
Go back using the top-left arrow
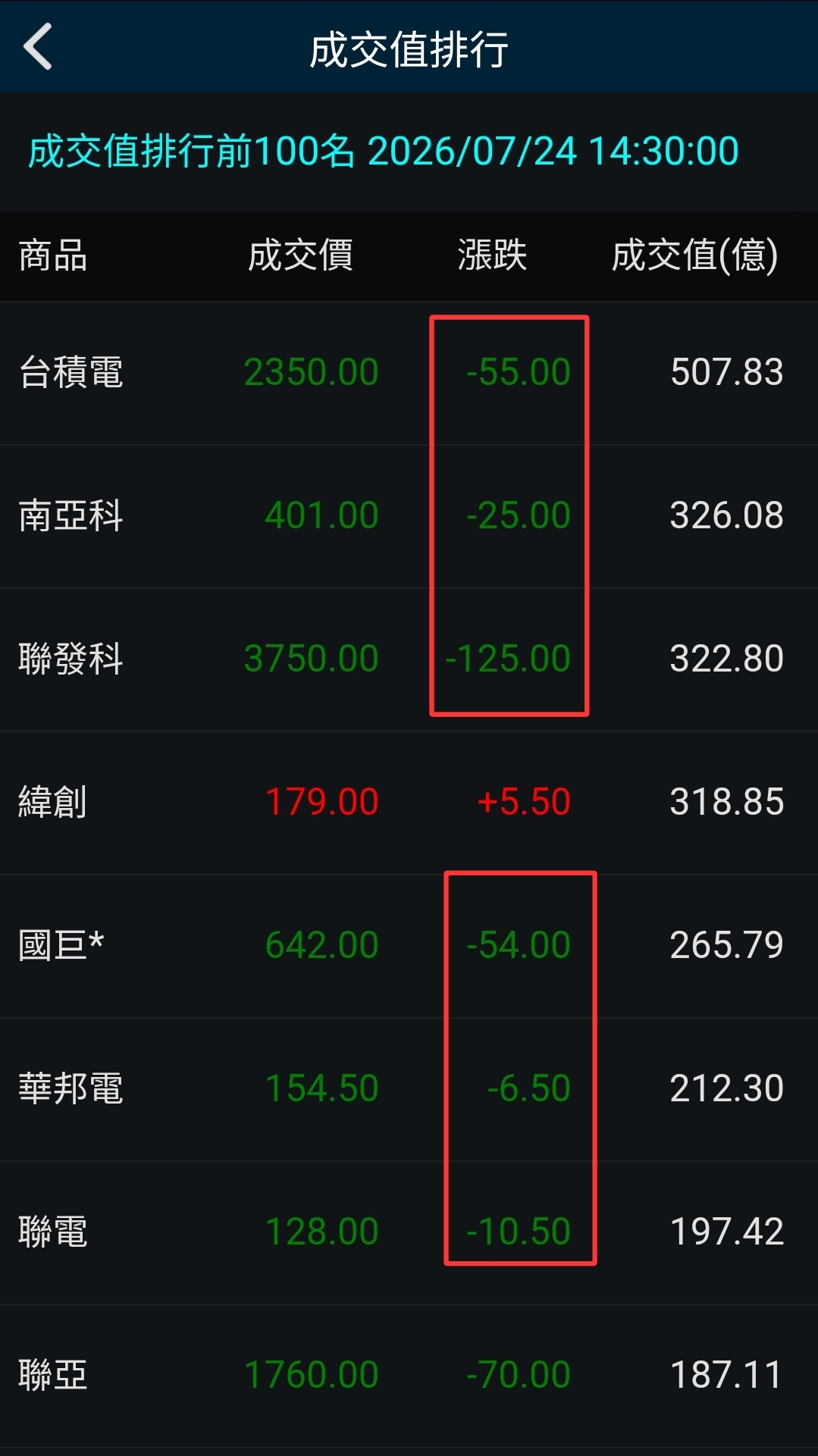[38, 47]
